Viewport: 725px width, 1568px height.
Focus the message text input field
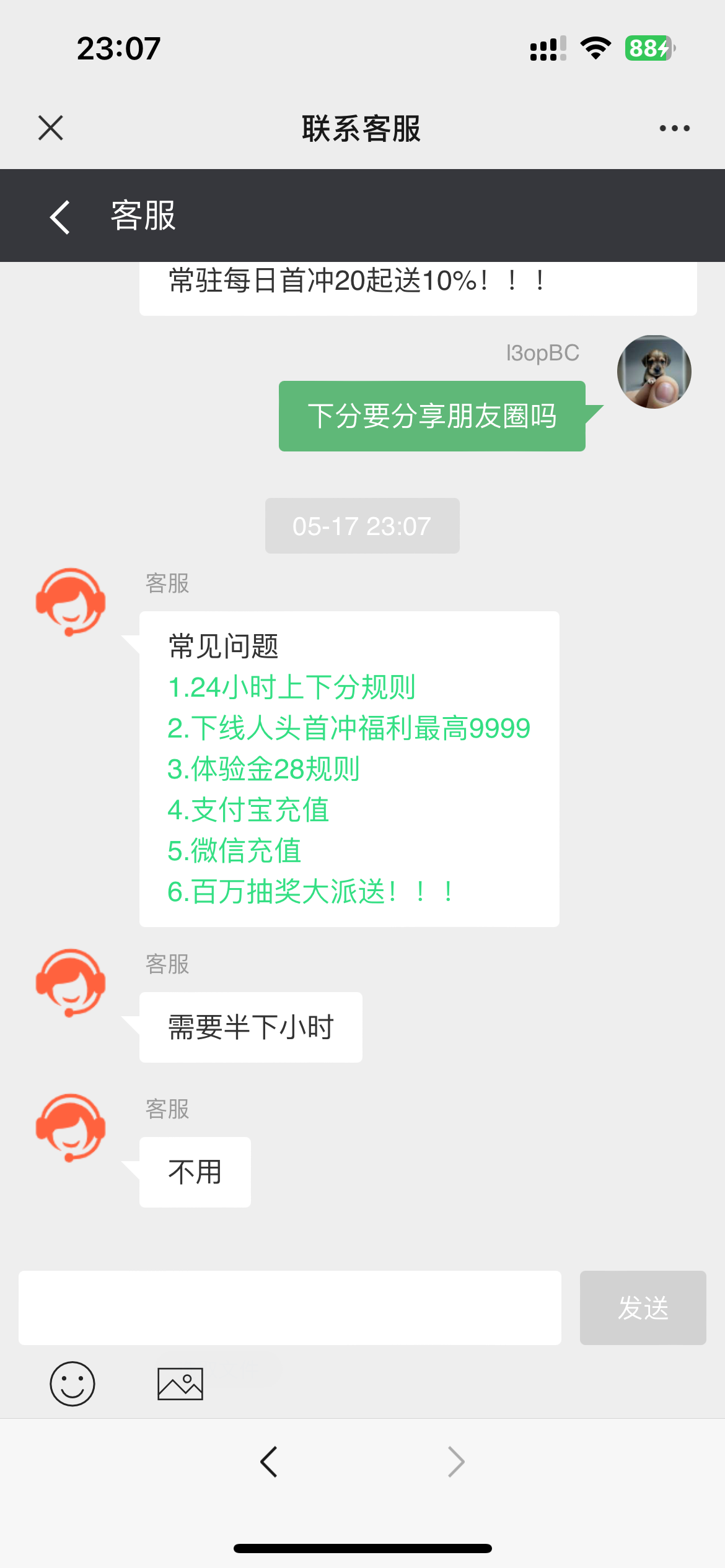tap(289, 1308)
